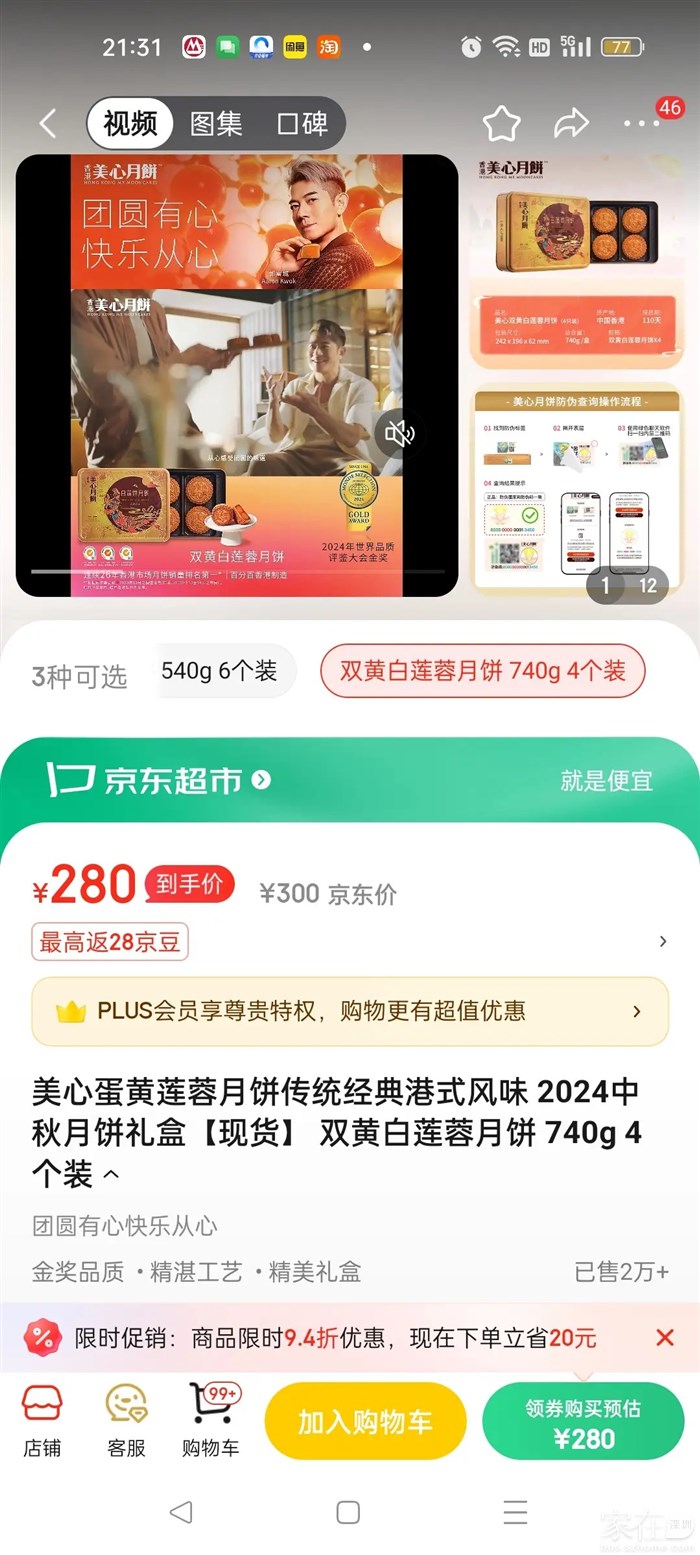
Task: Open the 京东超市 store banner
Action: pyautogui.click(x=160, y=780)
